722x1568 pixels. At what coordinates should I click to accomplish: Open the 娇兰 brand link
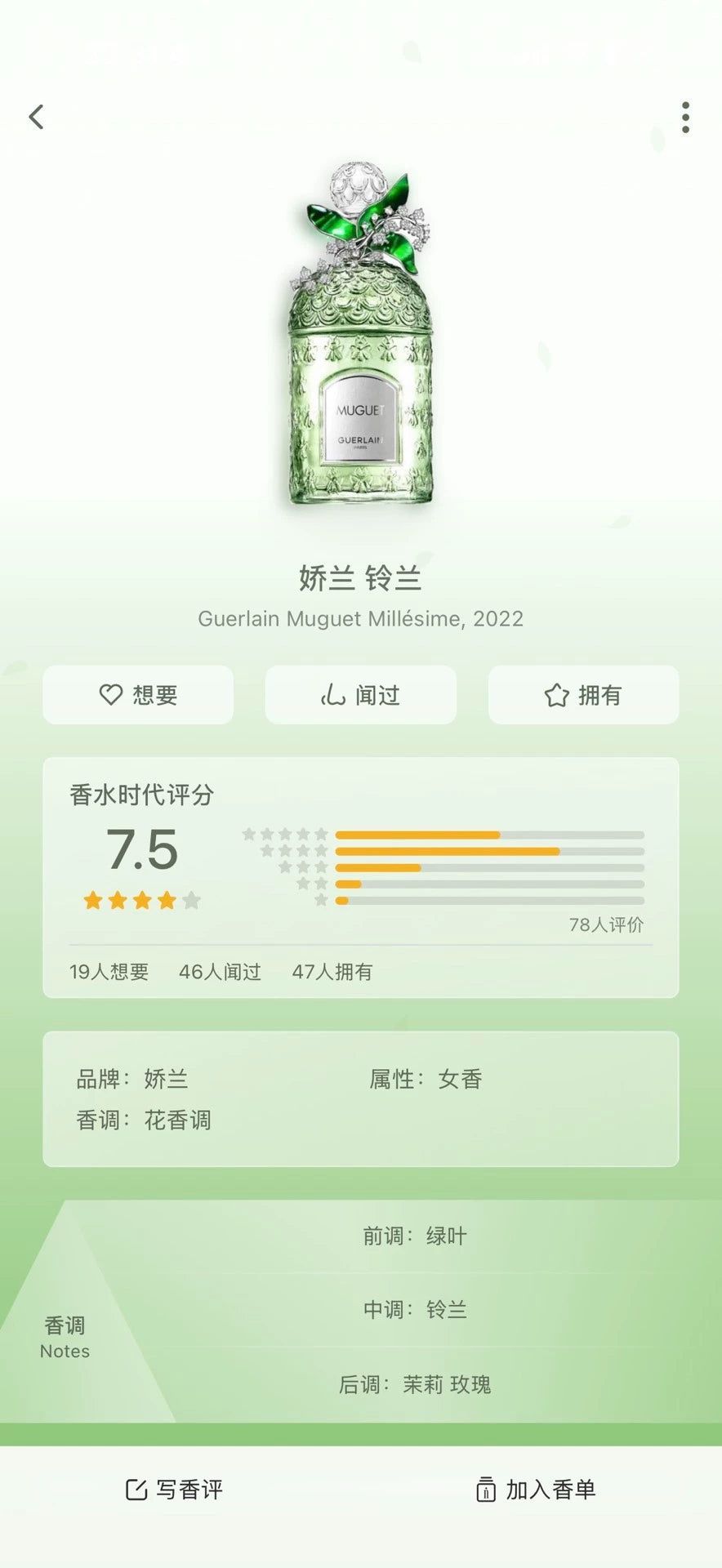click(166, 1079)
